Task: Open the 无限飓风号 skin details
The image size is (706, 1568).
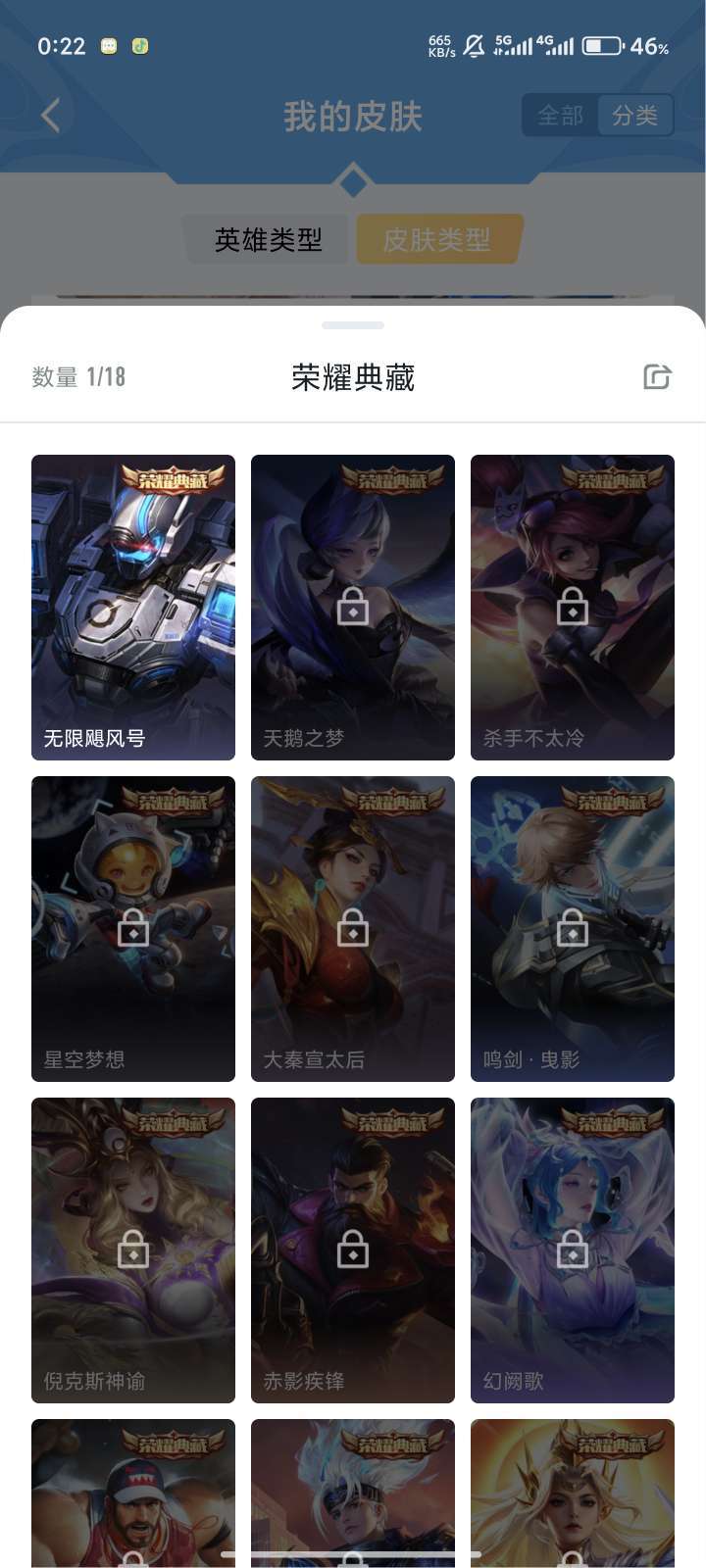Action: coord(132,608)
